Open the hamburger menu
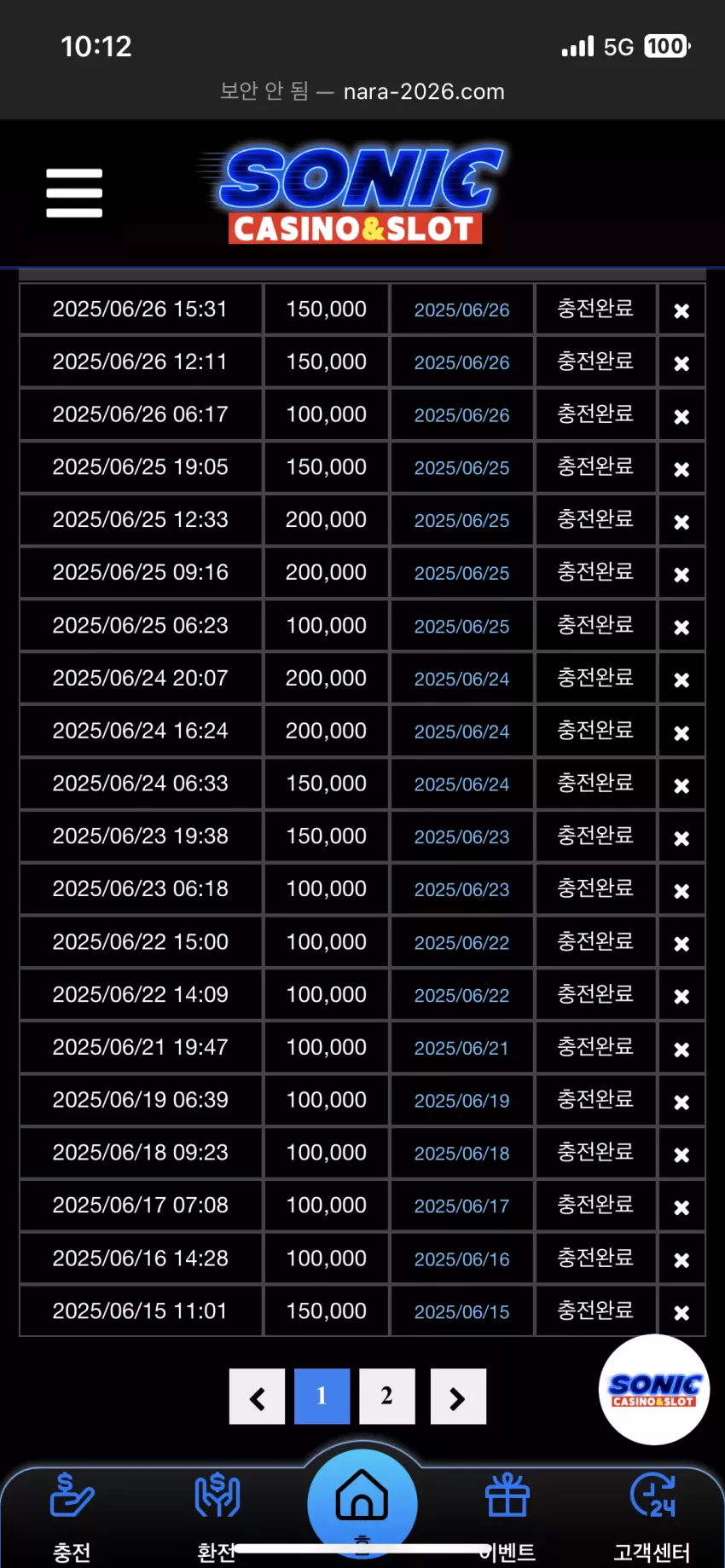The image size is (725, 1568). point(74,193)
